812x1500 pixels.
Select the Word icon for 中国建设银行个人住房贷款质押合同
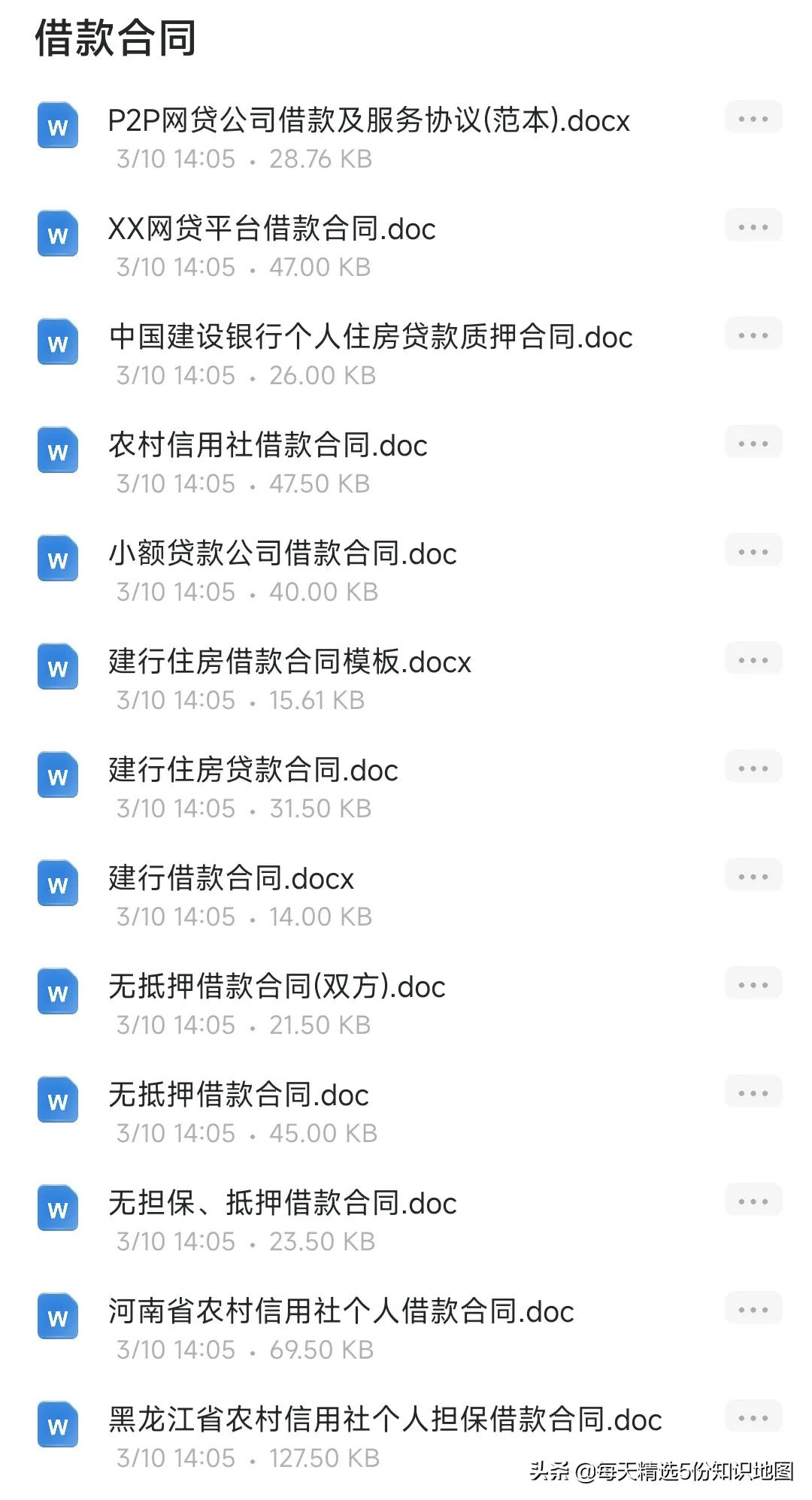[58, 343]
